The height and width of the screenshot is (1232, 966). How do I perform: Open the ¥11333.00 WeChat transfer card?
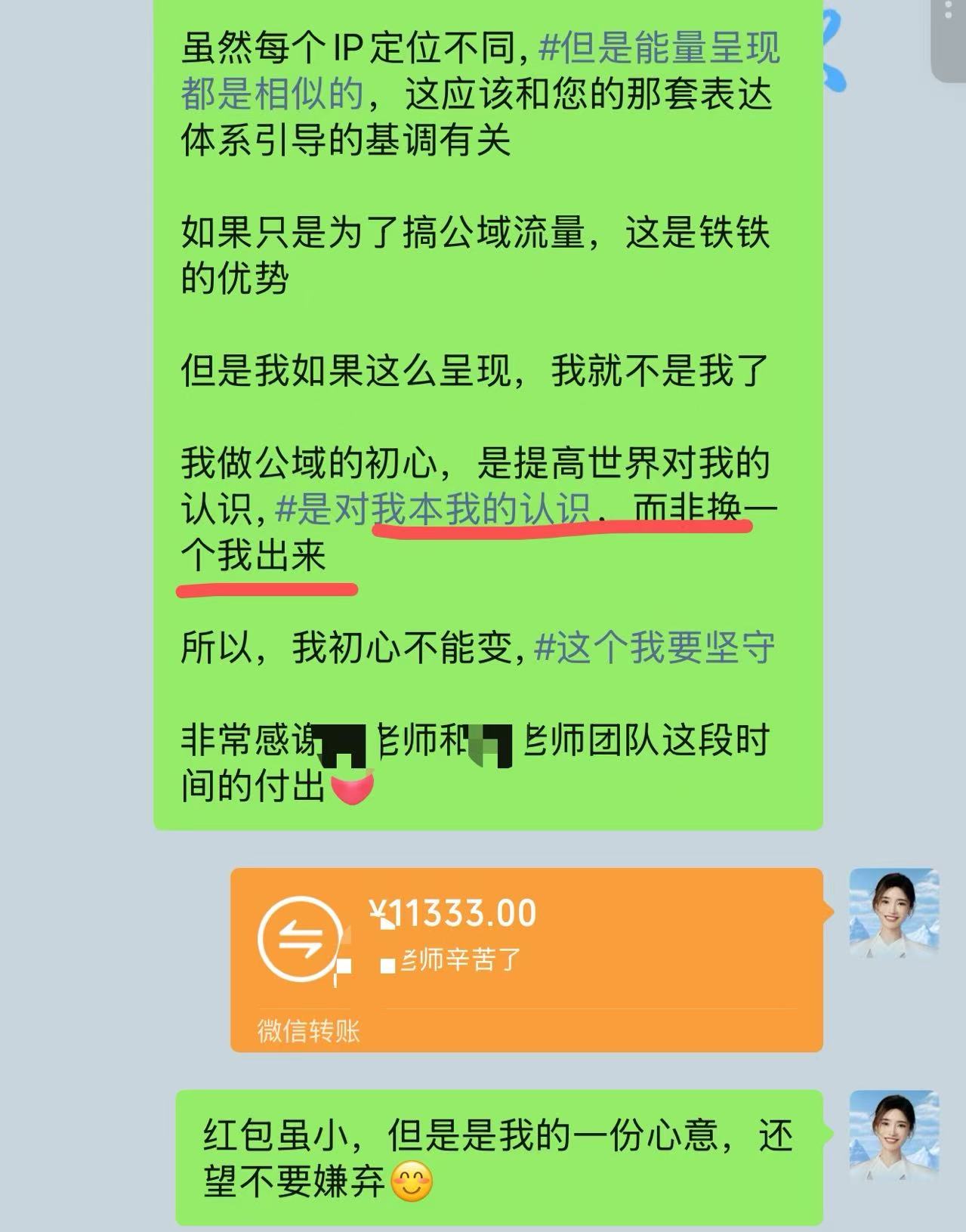526,958
